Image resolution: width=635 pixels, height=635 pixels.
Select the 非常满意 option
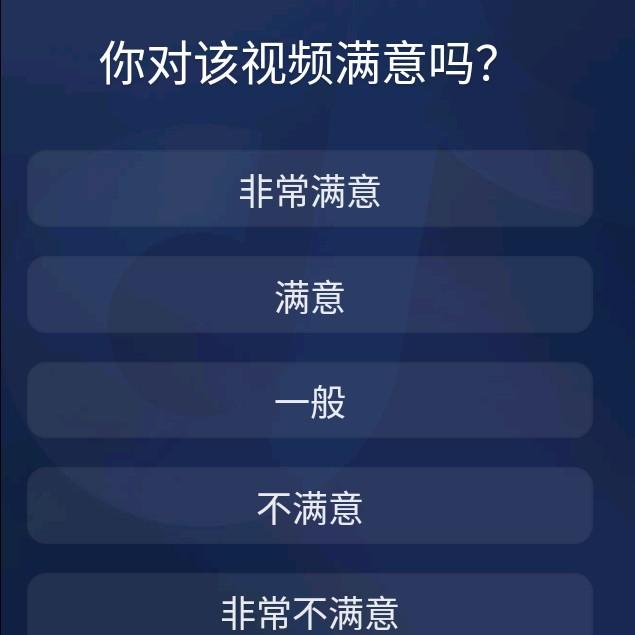pyautogui.click(x=310, y=190)
